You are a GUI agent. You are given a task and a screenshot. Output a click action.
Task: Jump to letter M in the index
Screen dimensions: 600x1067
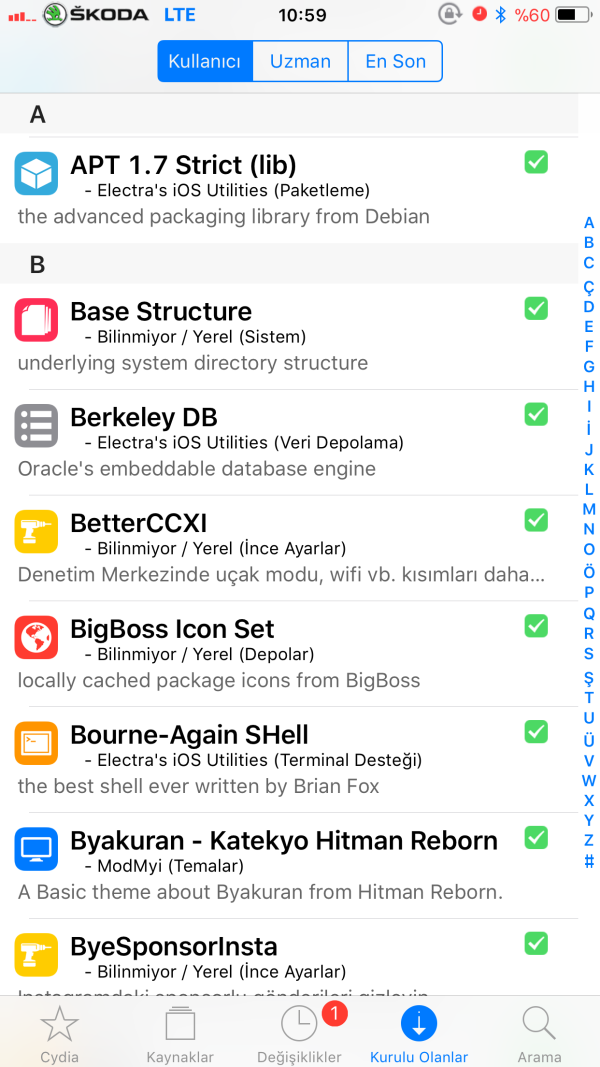point(589,509)
